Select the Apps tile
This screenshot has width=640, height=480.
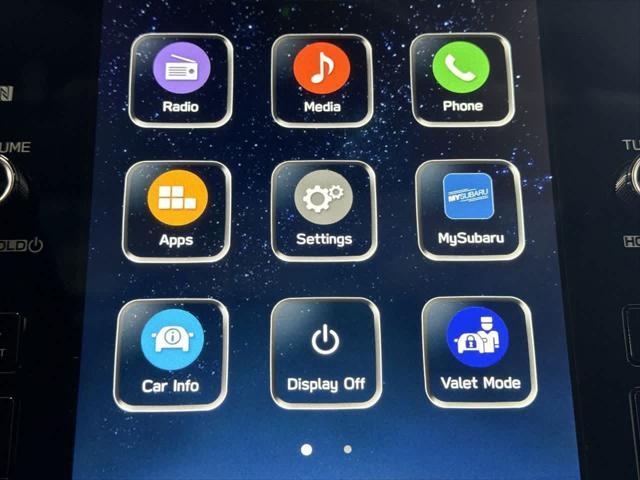pos(176,210)
